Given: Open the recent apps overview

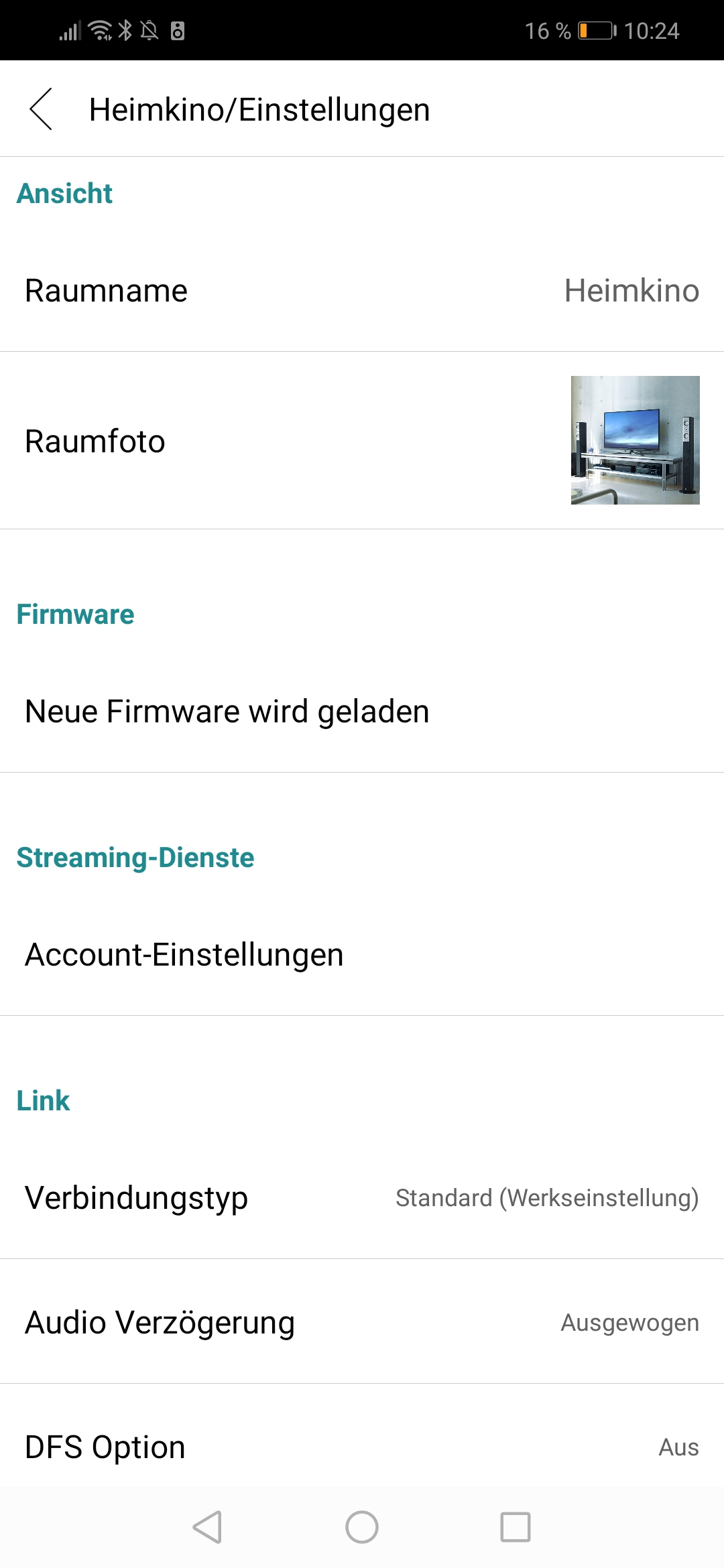Looking at the screenshot, I should (515, 1528).
